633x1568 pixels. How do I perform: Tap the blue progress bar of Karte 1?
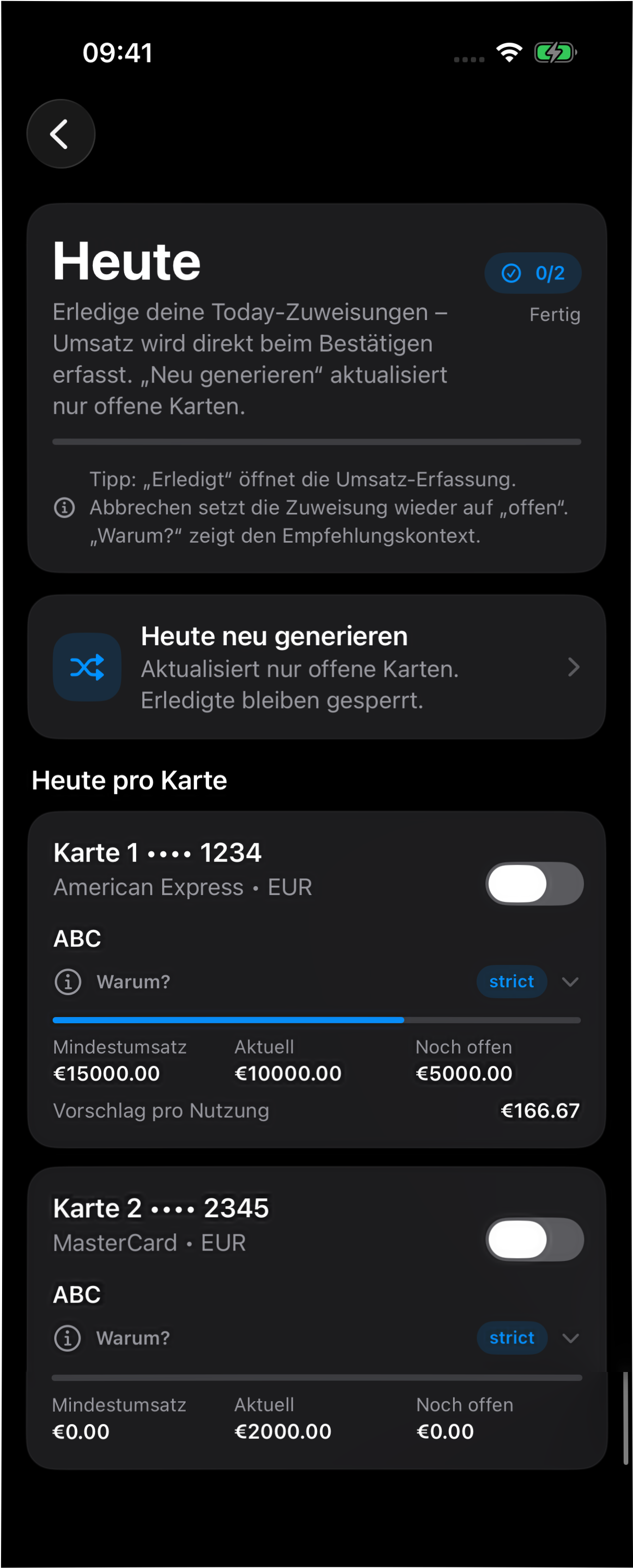[228, 1020]
